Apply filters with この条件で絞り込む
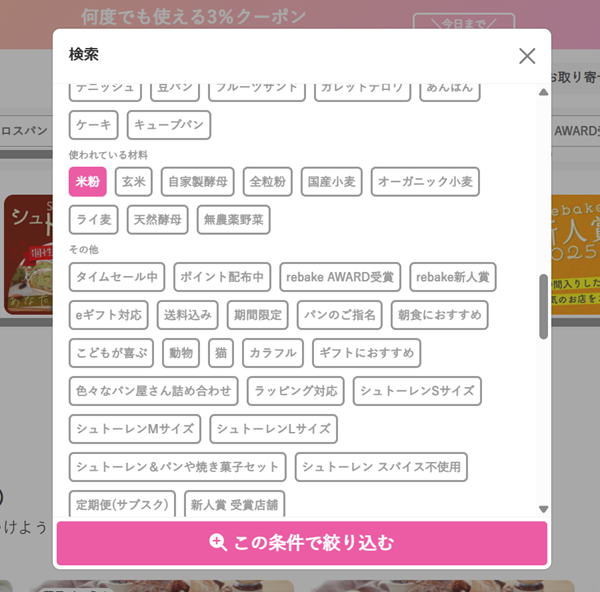 pos(301,543)
